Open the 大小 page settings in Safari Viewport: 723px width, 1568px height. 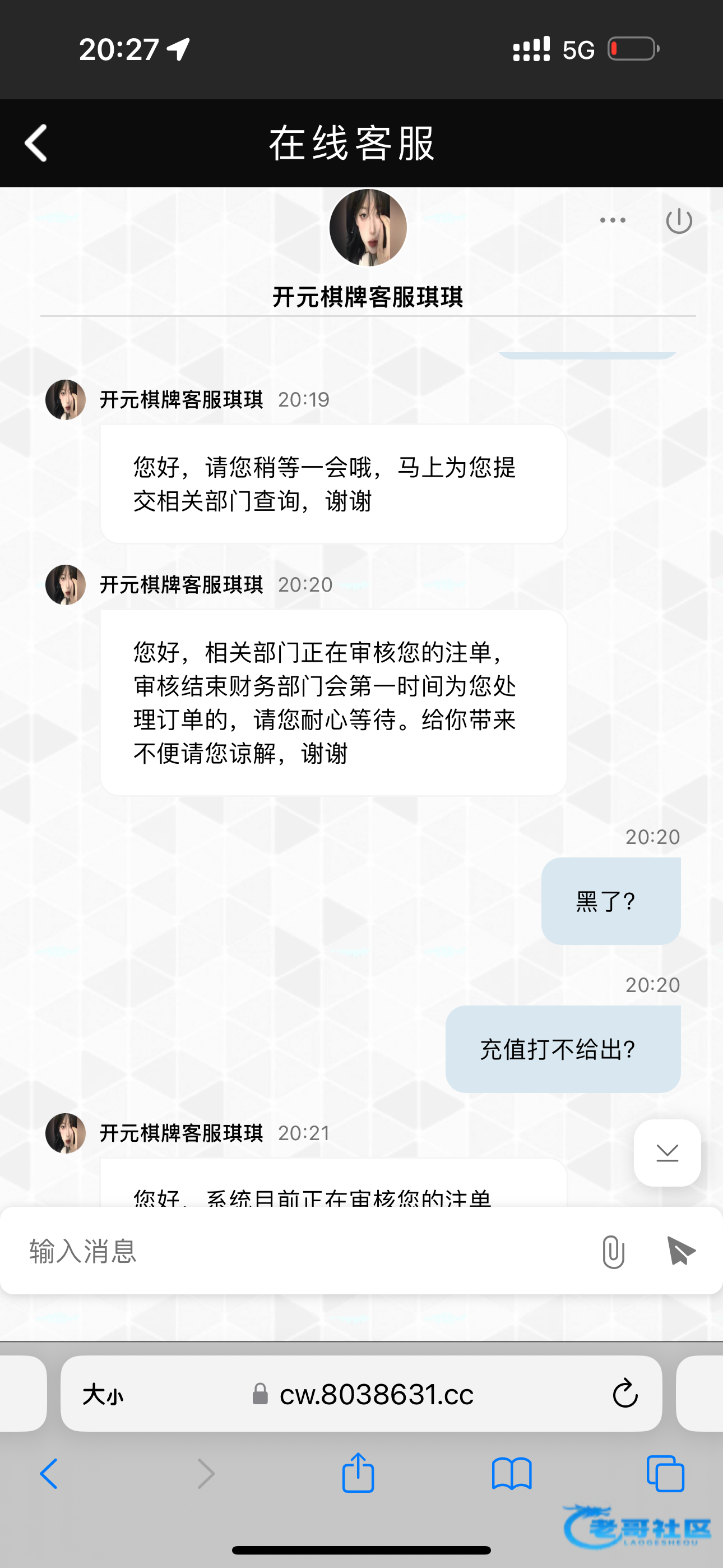[103, 1394]
